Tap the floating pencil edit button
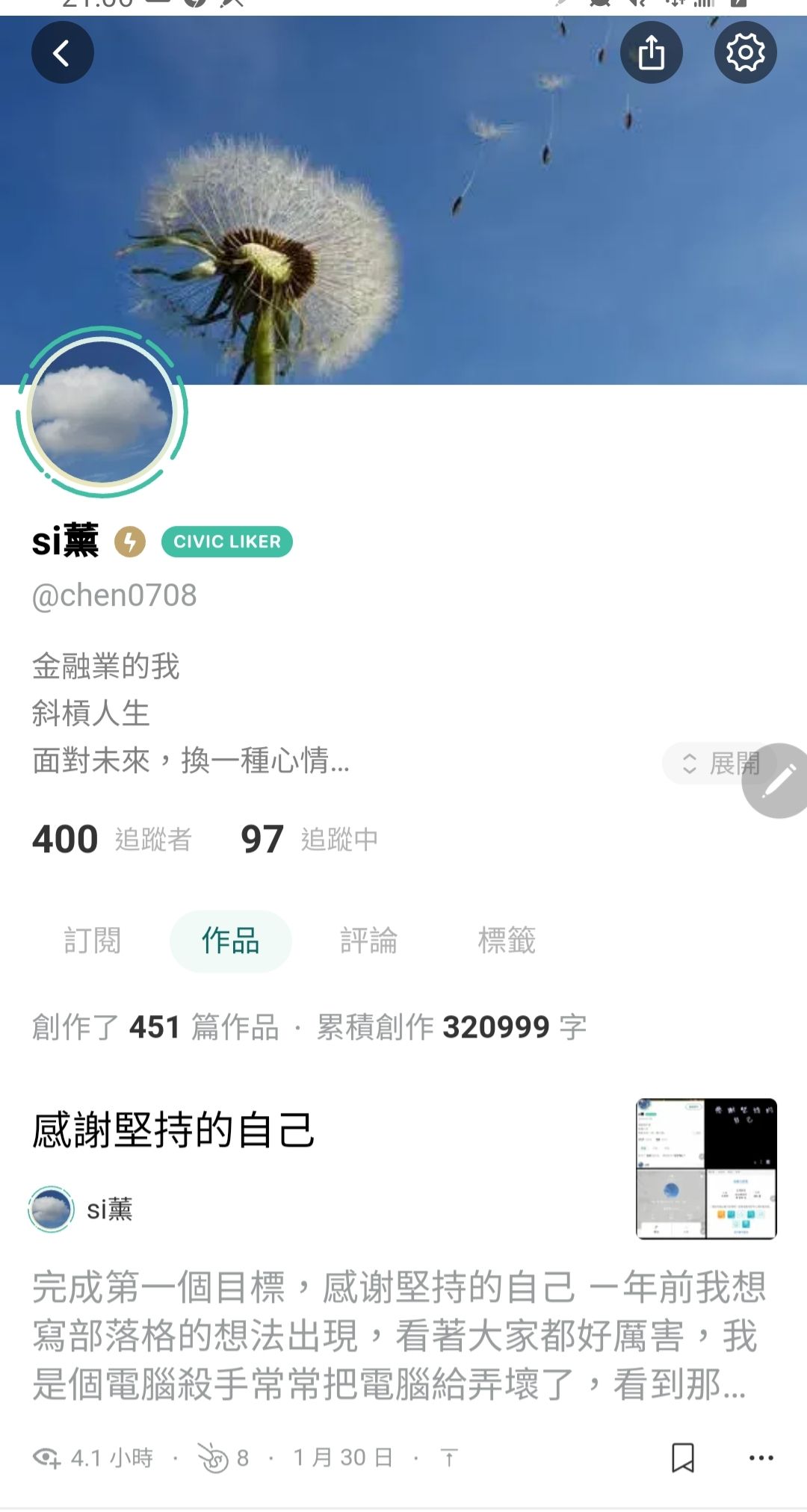Screen dimensions: 807x1512 click(778, 781)
